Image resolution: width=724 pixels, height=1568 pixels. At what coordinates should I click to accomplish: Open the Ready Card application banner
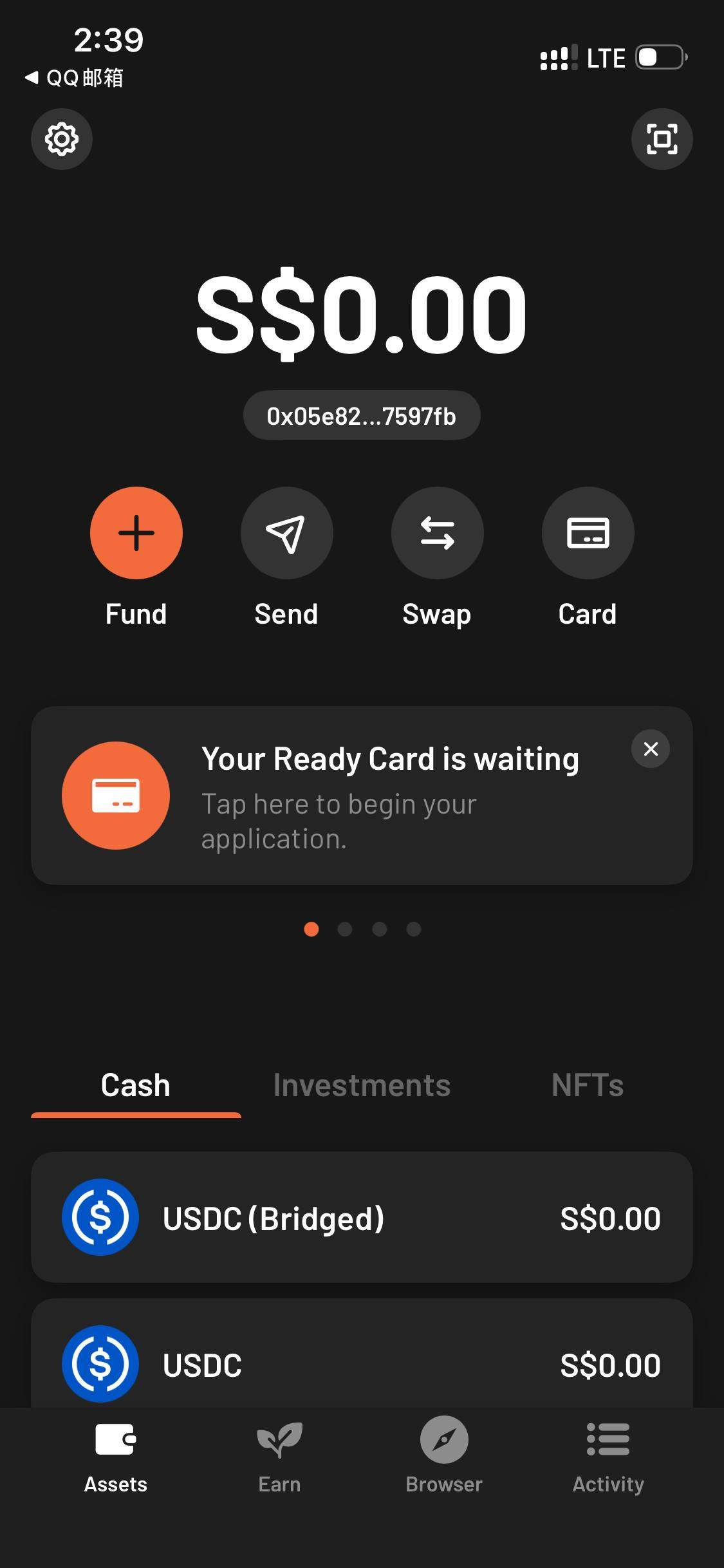(360, 797)
